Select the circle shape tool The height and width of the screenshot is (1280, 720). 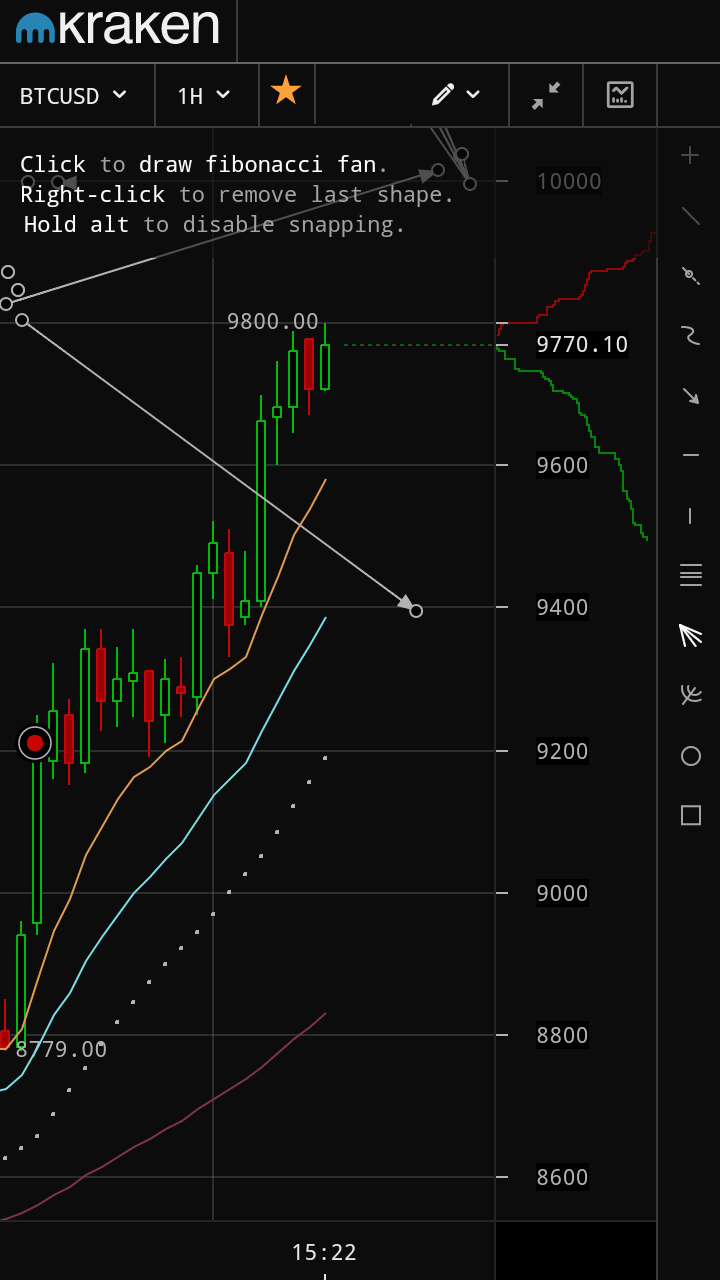coord(690,755)
